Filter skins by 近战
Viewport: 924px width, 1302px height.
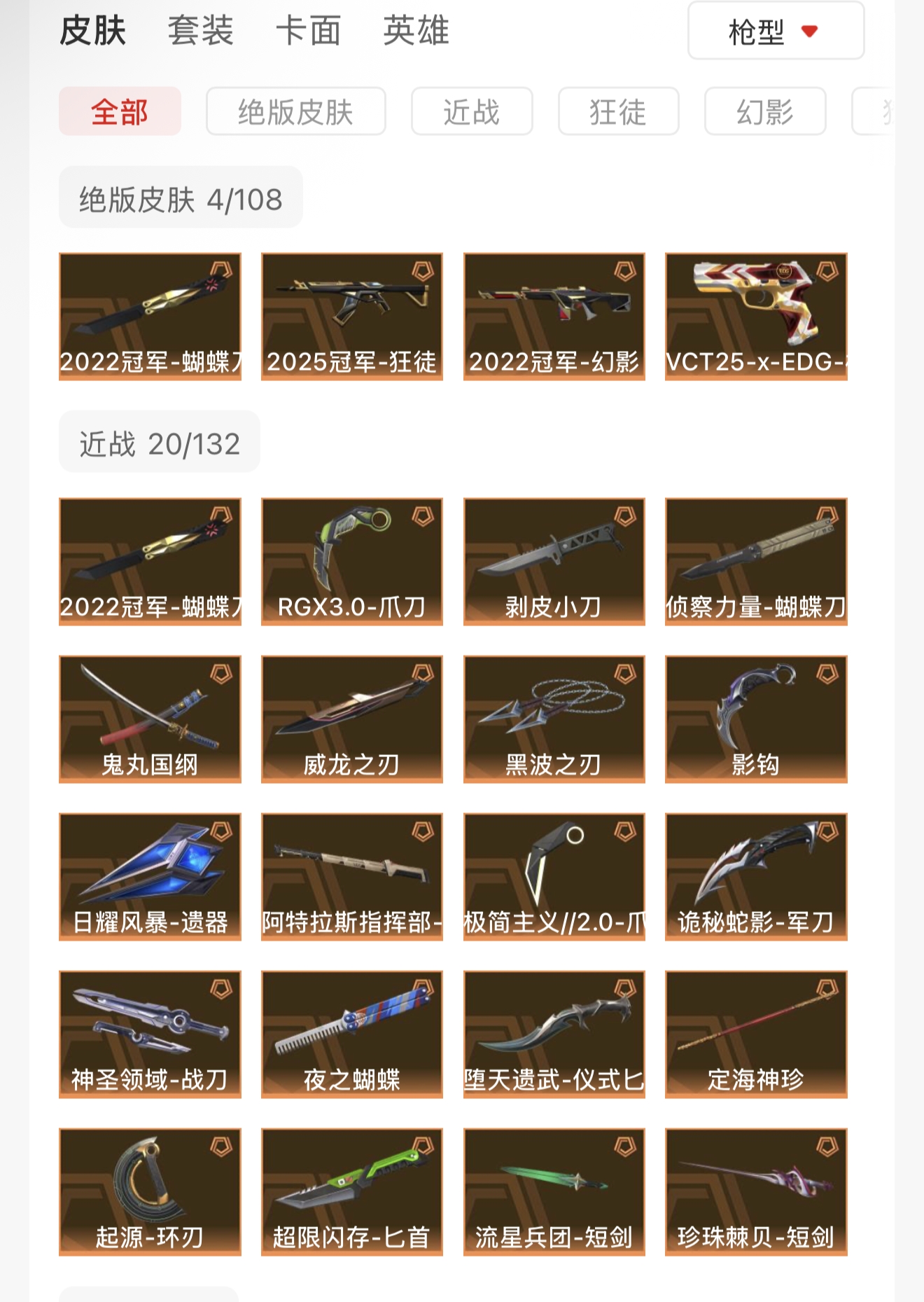click(x=471, y=111)
